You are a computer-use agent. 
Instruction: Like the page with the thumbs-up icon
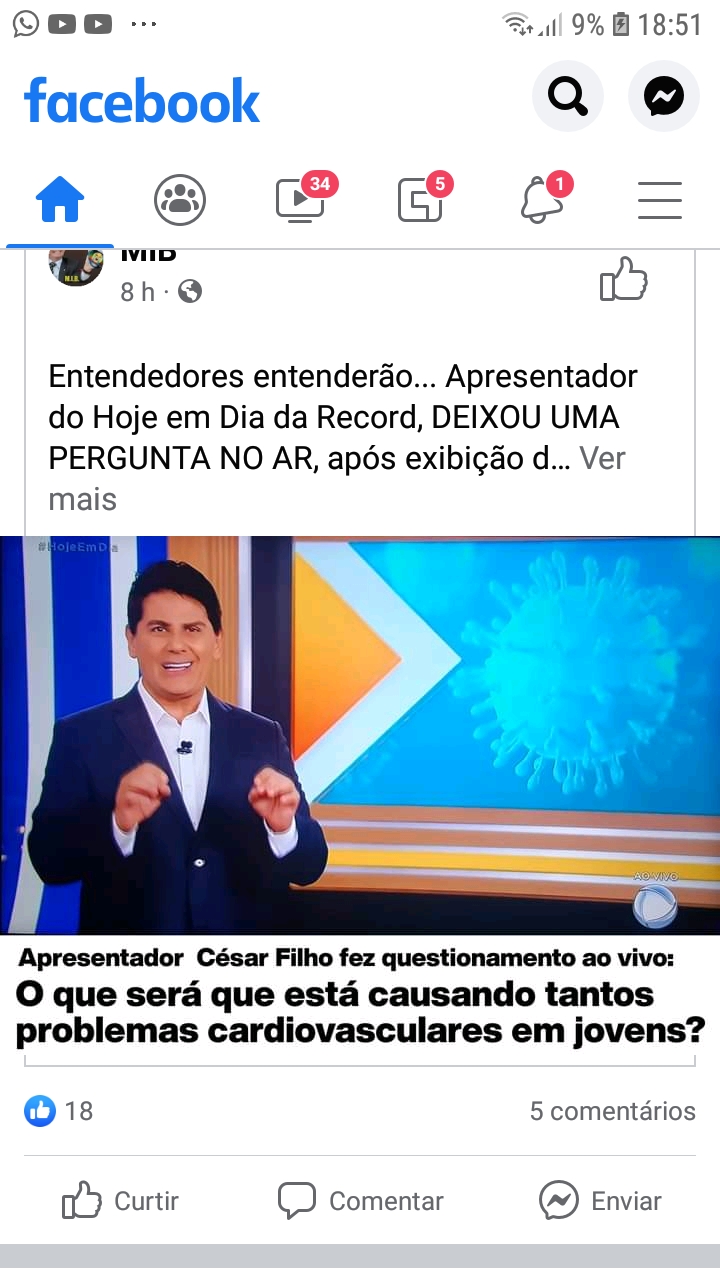coord(624,280)
